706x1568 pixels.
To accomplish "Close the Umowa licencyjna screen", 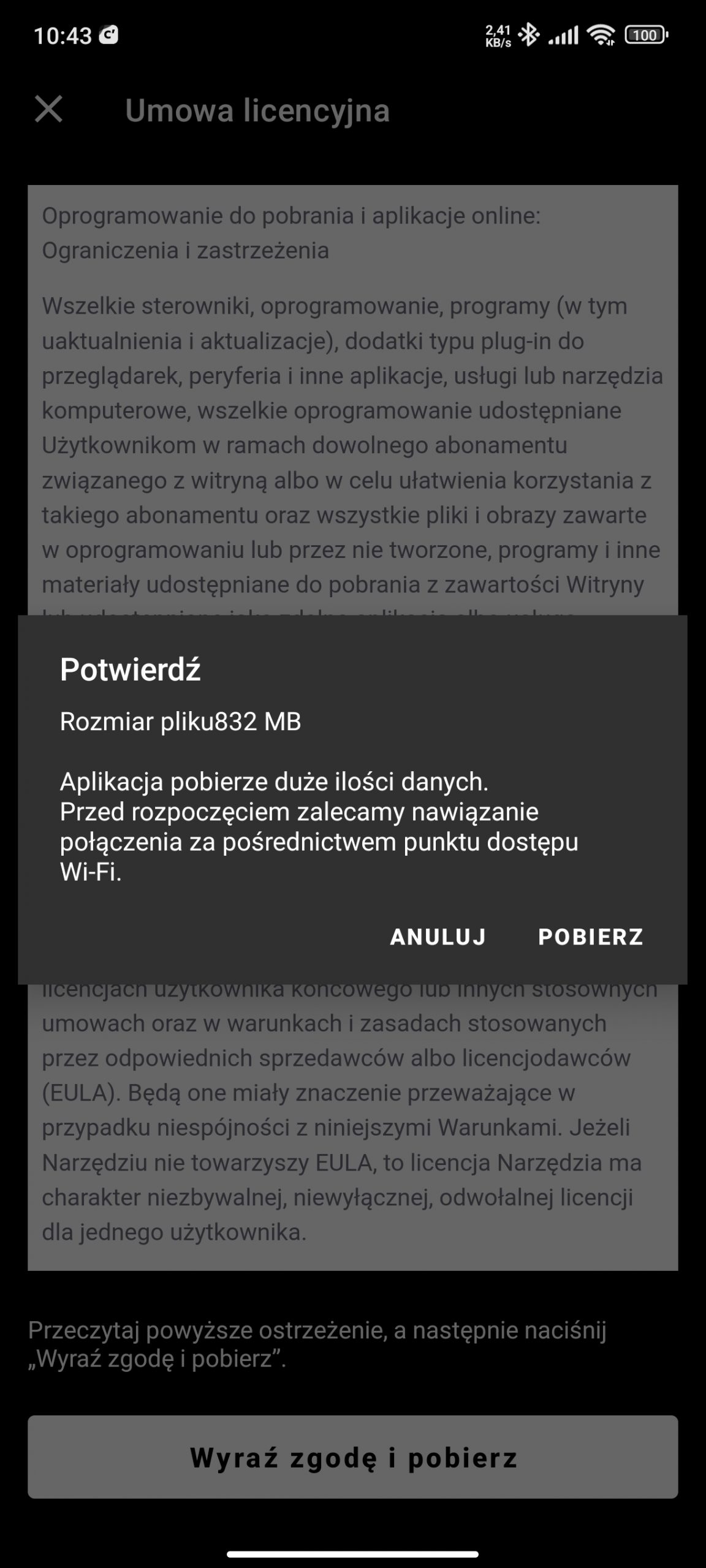I will click(x=48, y=109).
